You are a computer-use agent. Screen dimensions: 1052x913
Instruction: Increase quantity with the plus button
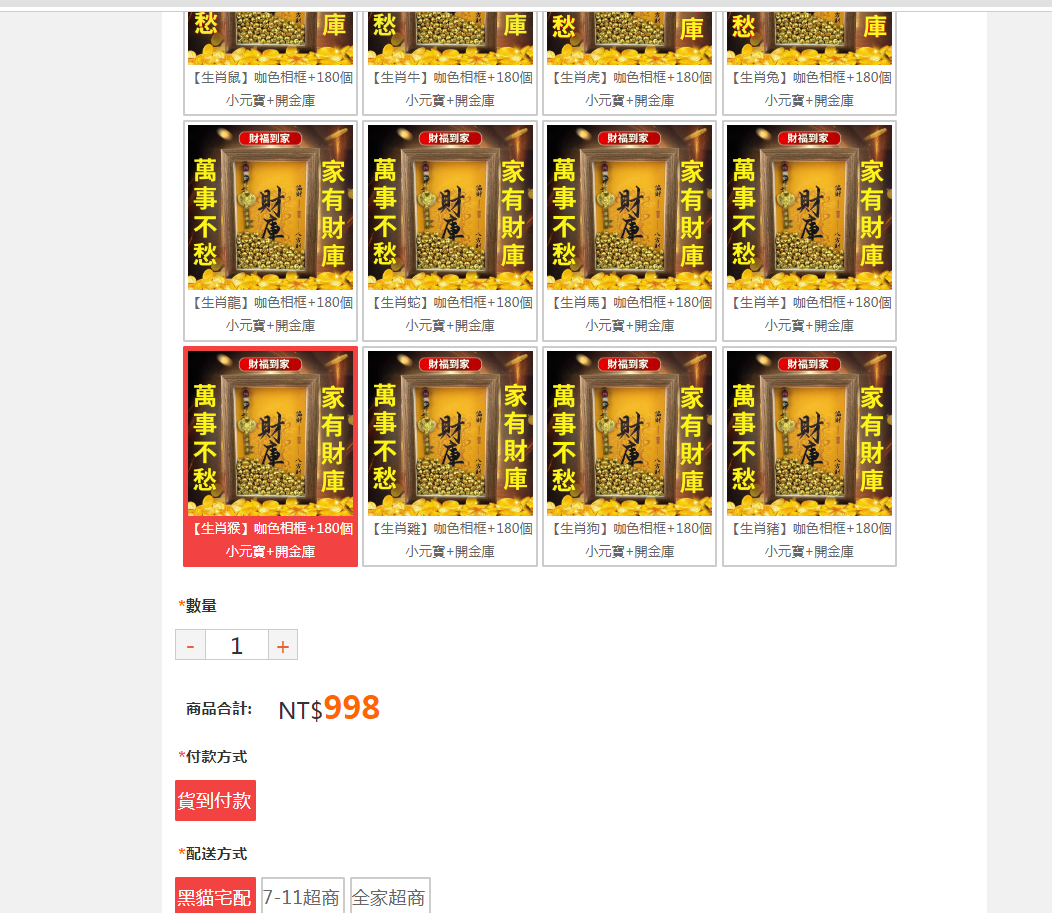283,646
